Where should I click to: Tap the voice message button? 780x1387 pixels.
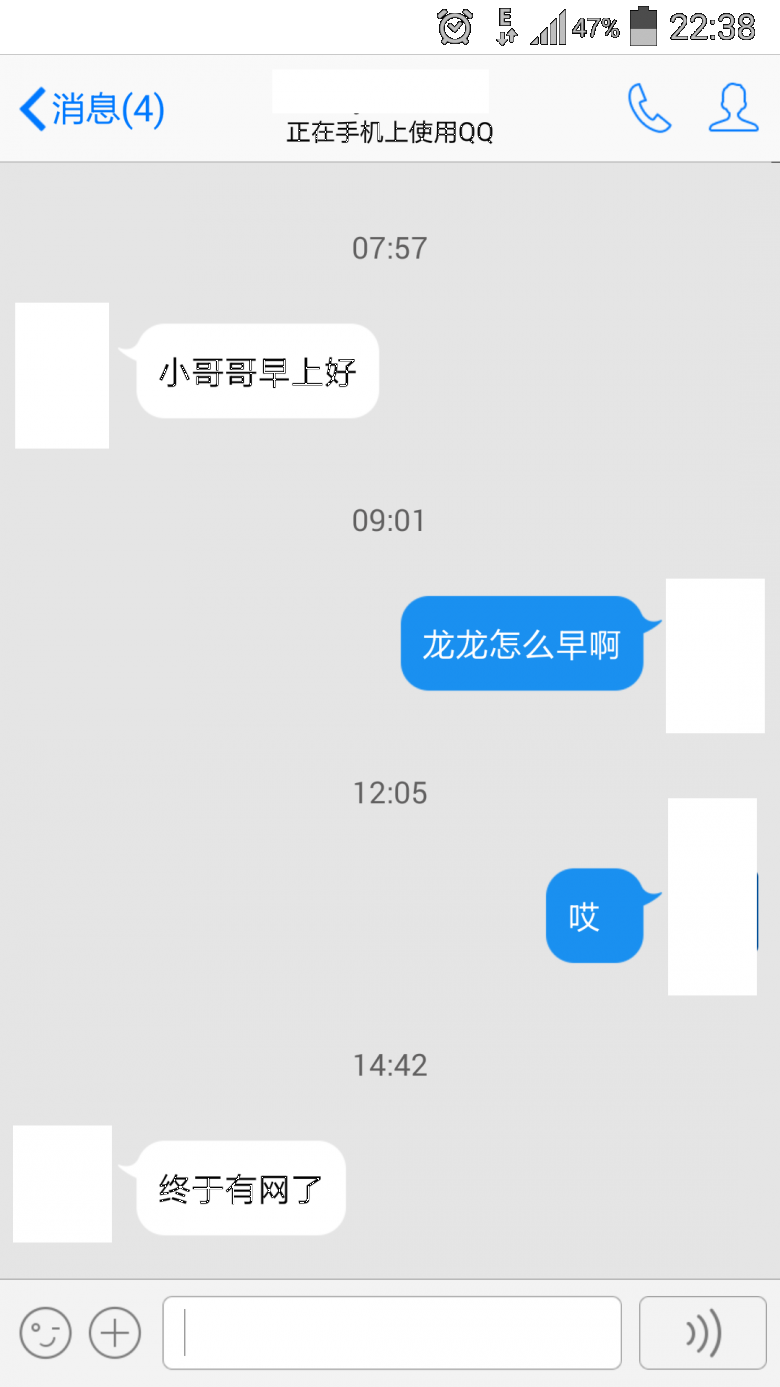[x=703, y=1332]
